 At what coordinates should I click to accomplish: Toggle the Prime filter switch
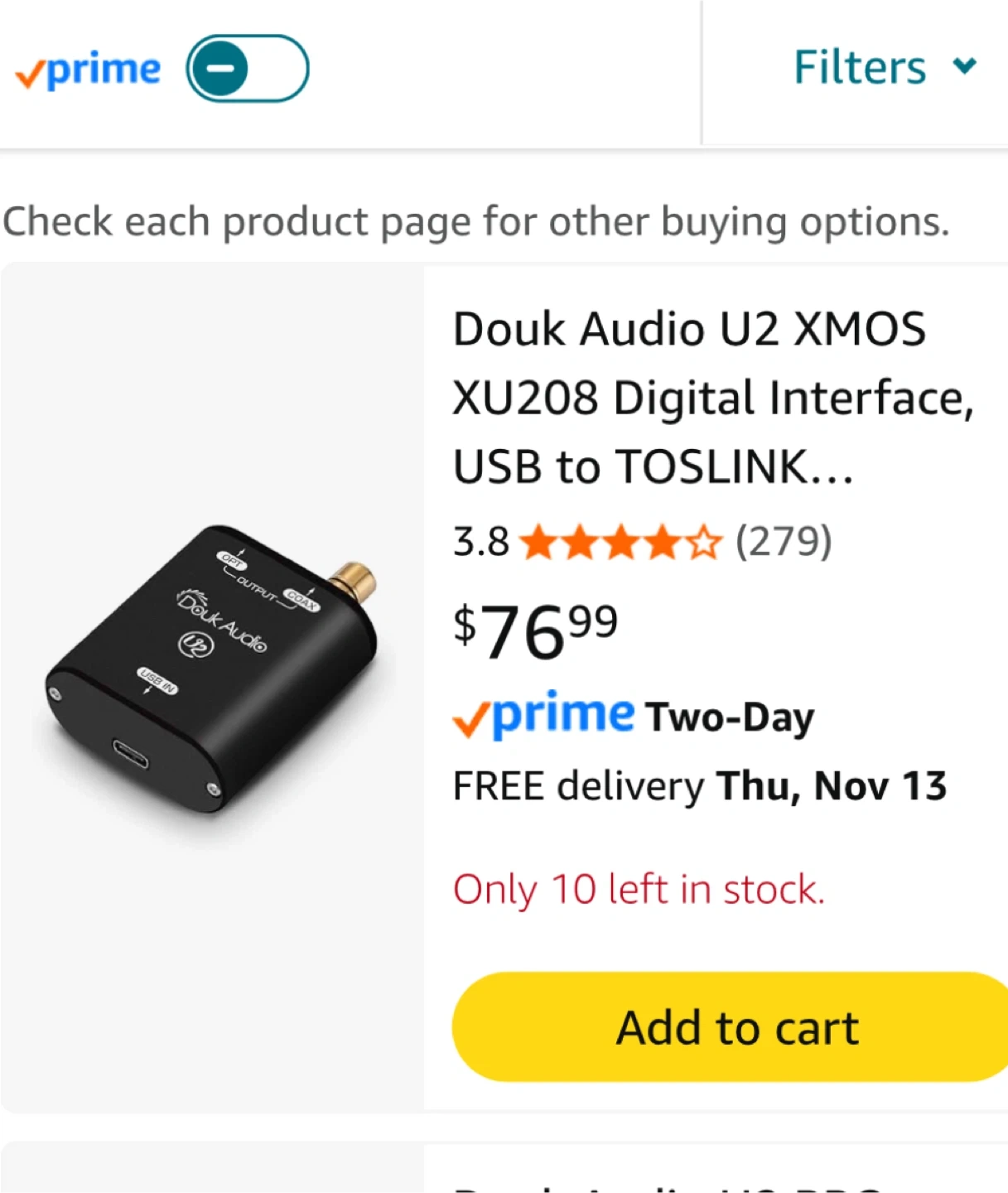click(247, 69)
